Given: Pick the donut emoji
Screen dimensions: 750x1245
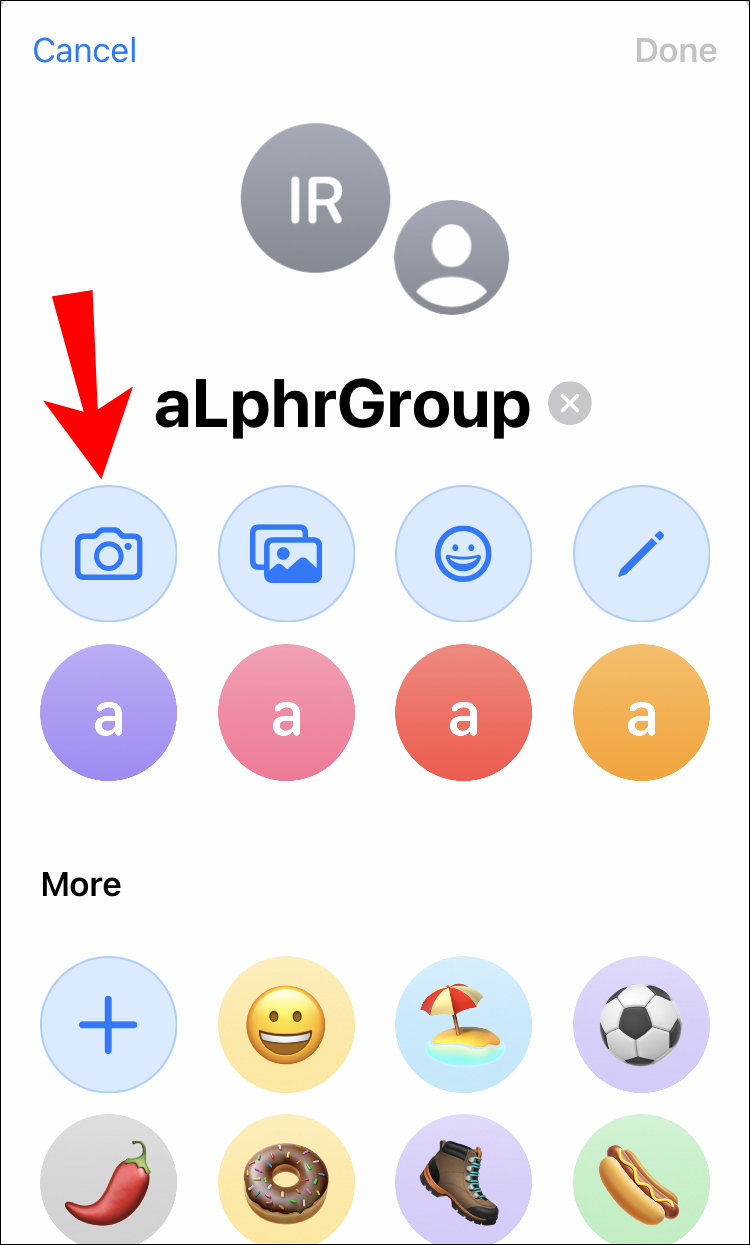Looking at the screenshot, I should point(286,1182).
